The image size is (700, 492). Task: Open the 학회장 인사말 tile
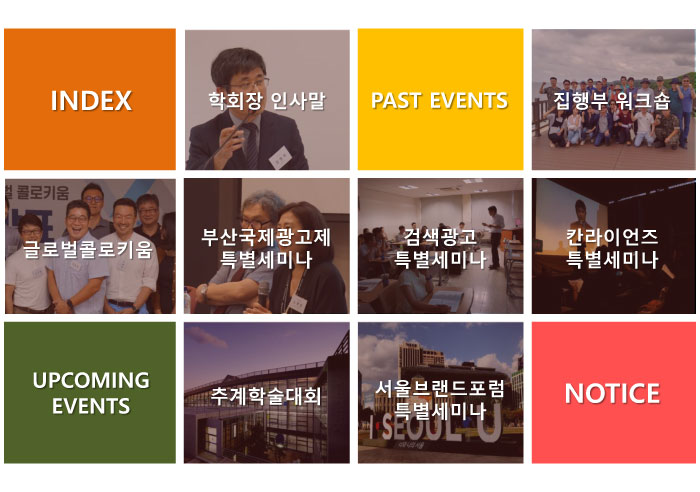pos(266,100)
